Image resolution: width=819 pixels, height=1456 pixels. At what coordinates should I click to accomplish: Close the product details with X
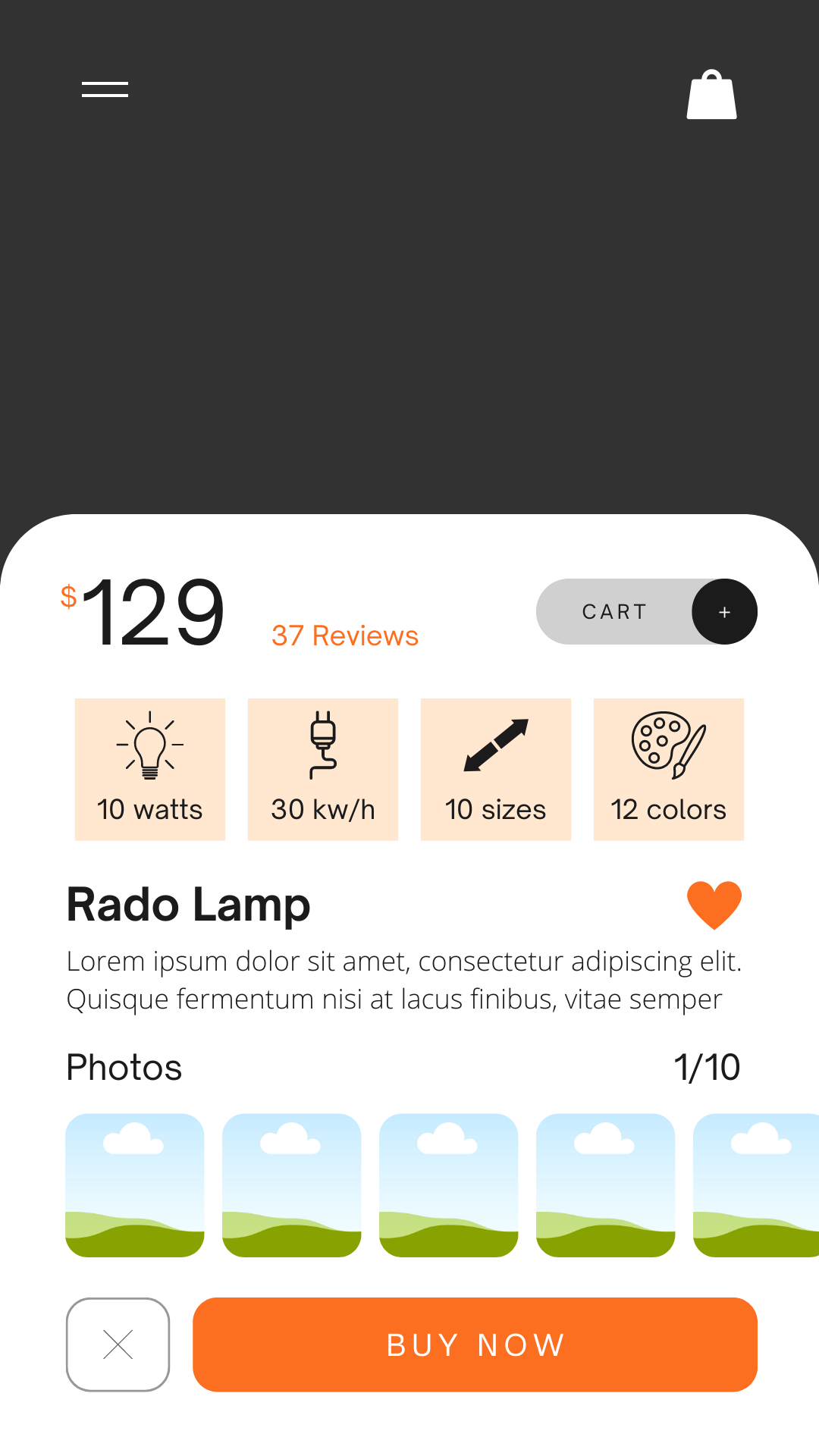(118, 1345)
